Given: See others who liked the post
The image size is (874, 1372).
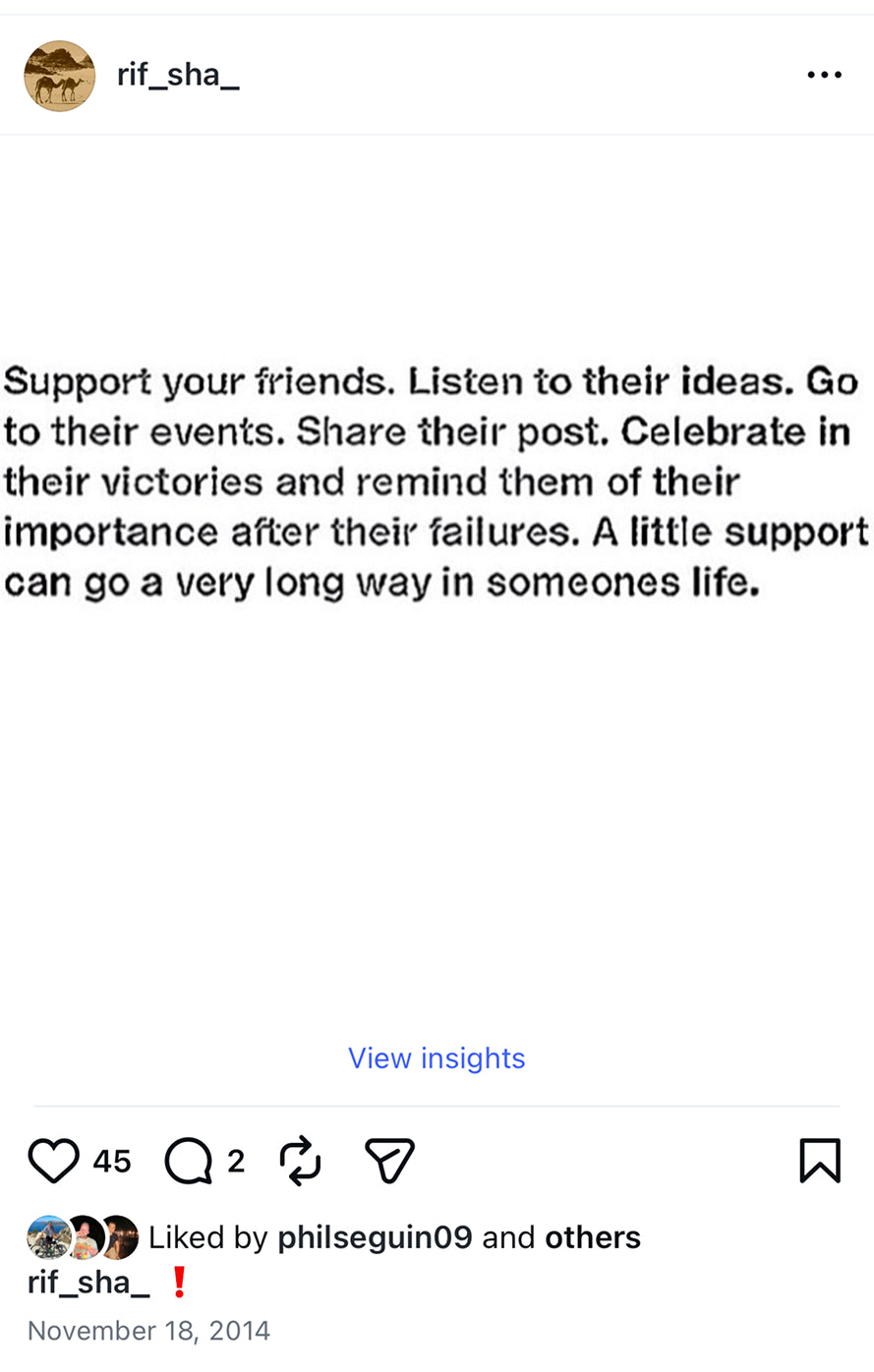Looking at the screenshot, I should 592,1237.
